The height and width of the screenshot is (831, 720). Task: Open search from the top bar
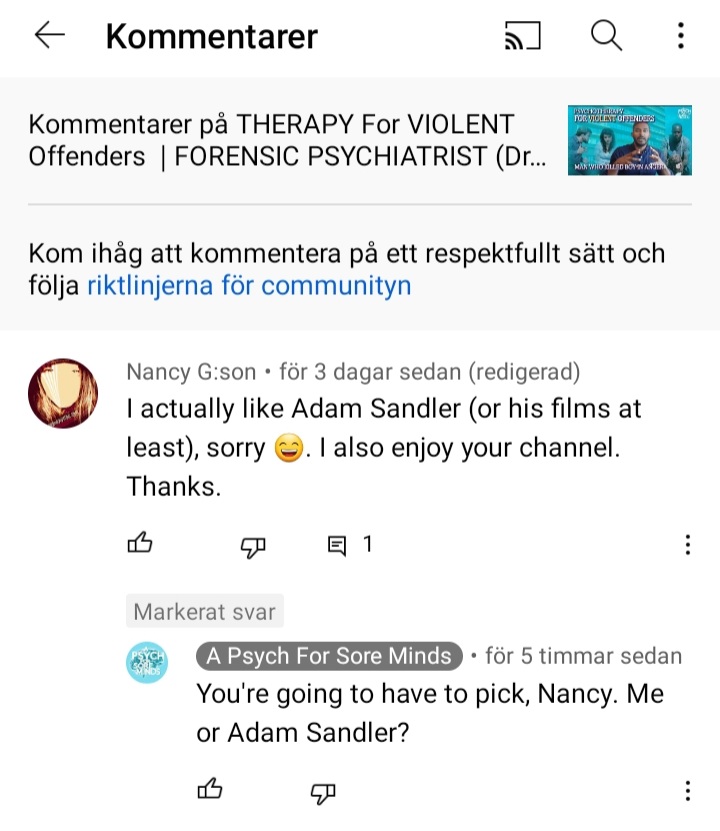click(606, 37)
